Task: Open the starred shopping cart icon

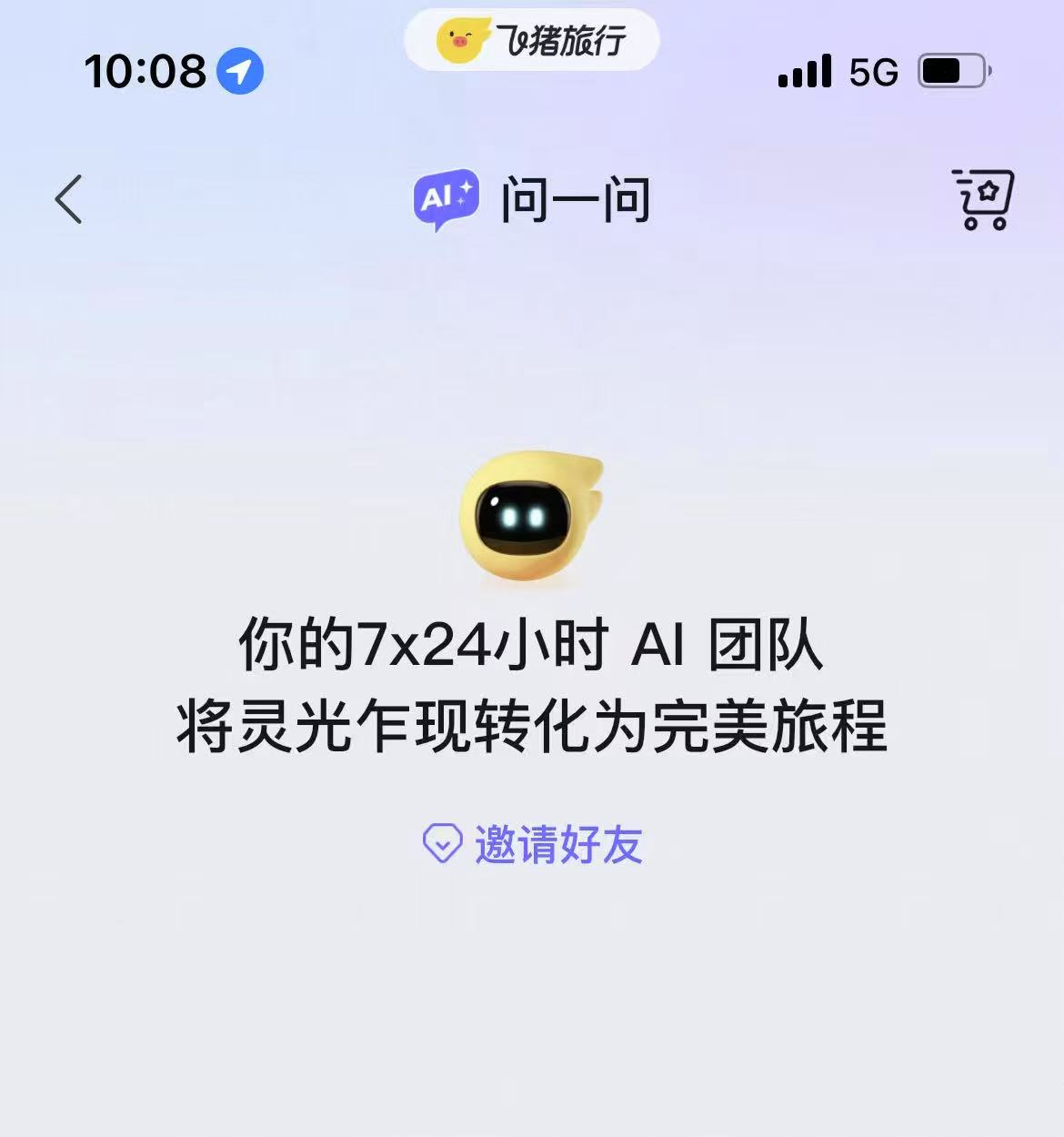Action: [x=984, y=198]
